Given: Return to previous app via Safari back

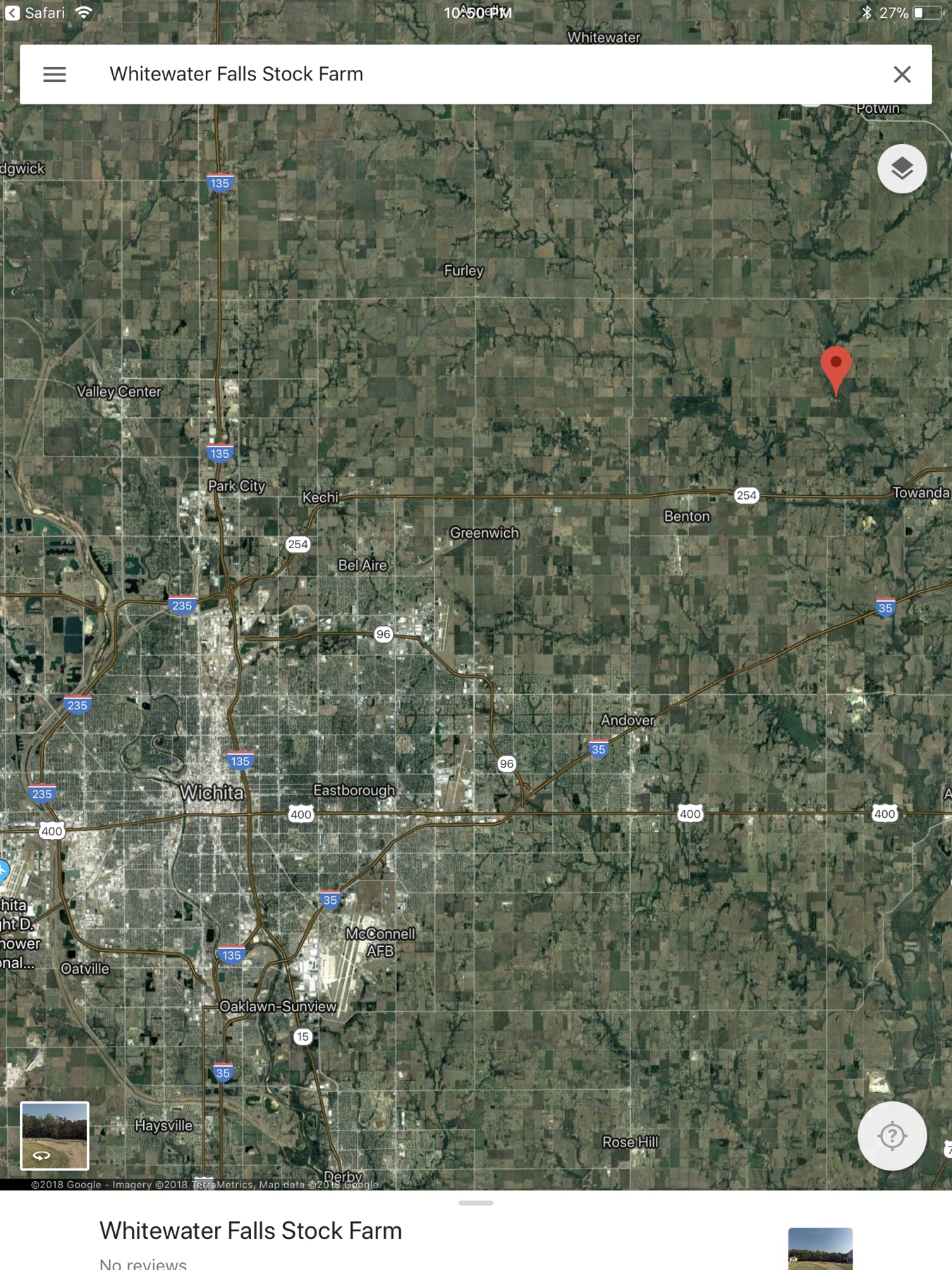Looking at the screenshot, I should pos(35,13).
